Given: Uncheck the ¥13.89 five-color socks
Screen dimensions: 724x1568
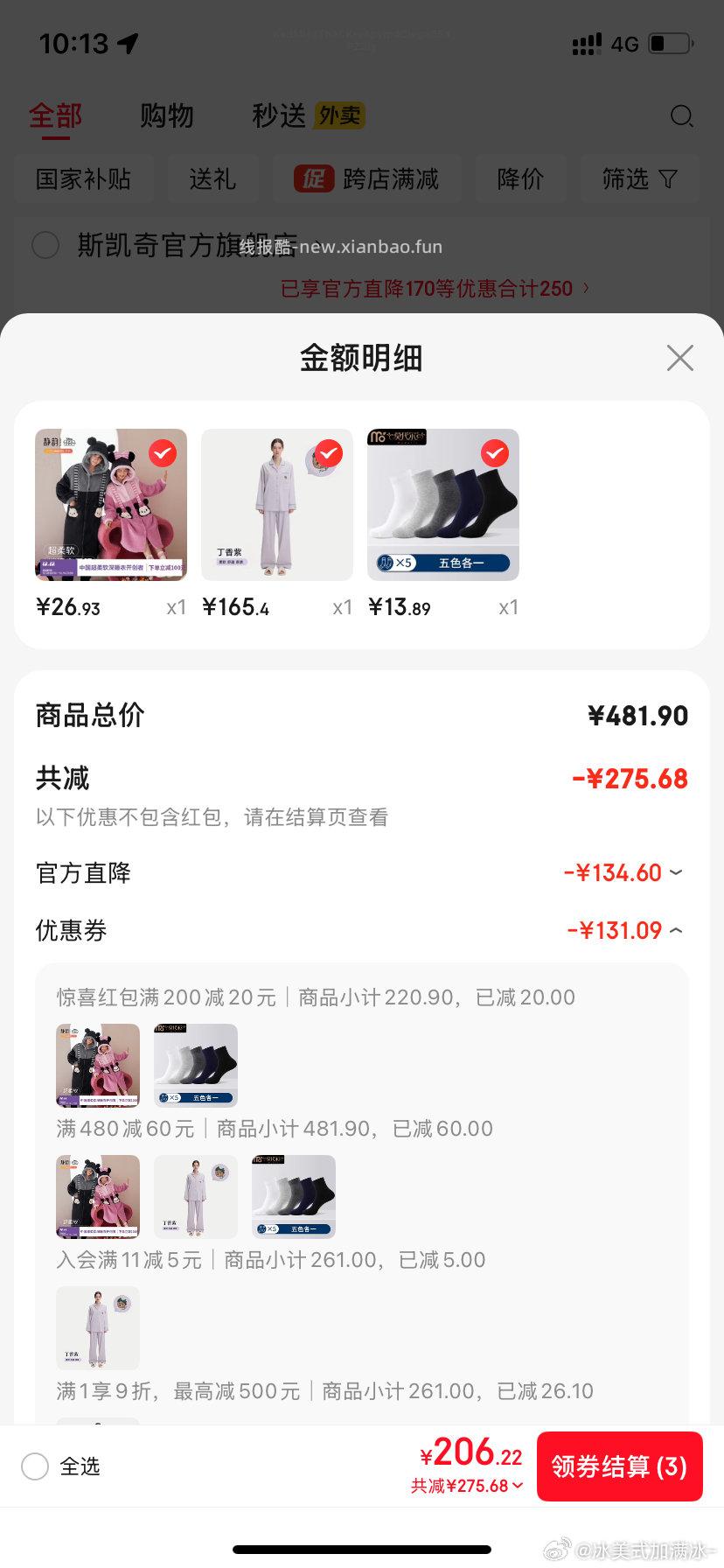Looking at the screenshot, I should [x=495, y=453].
